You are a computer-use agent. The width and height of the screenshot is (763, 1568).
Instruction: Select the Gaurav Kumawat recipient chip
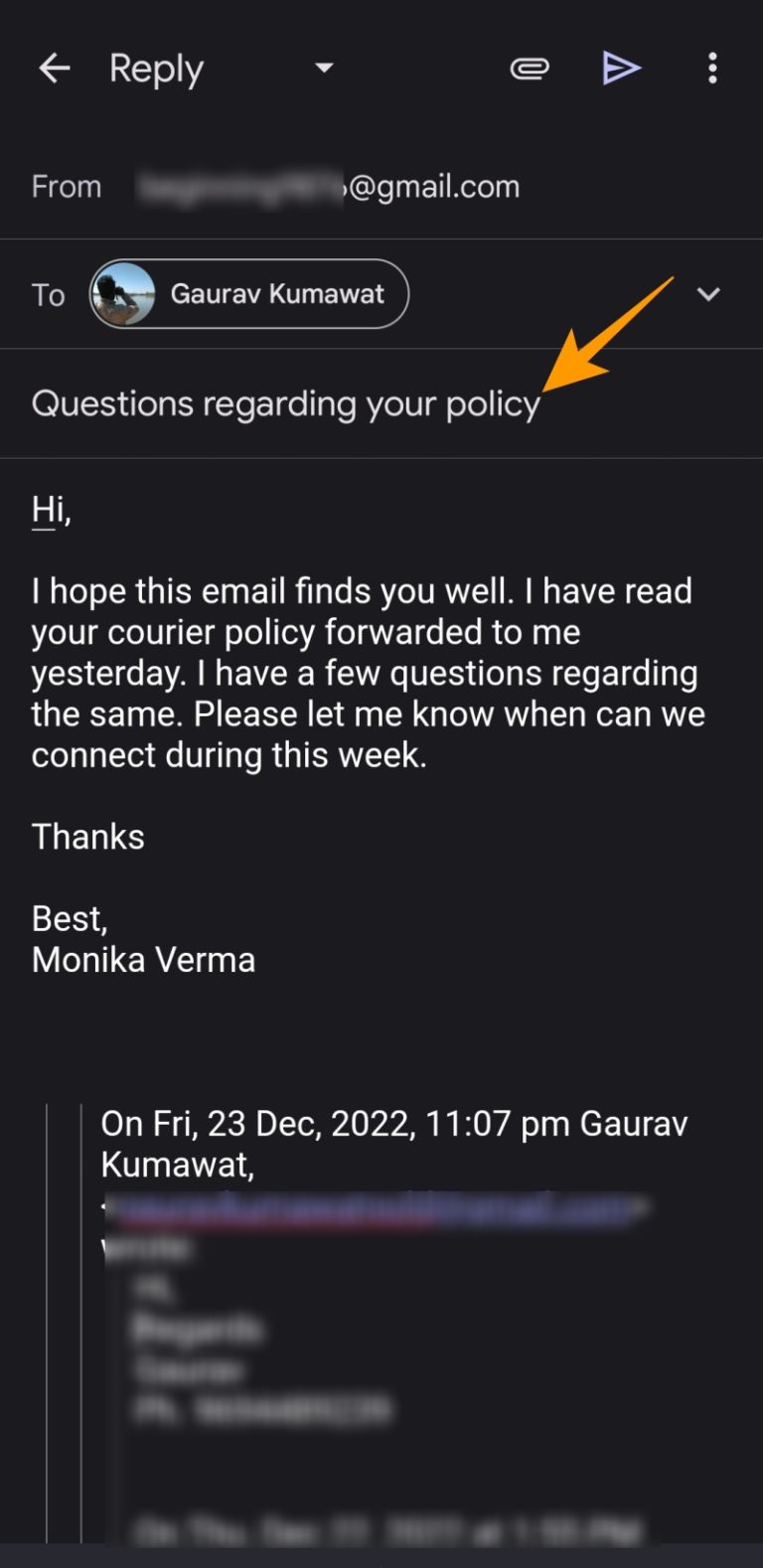coord(249,294)
